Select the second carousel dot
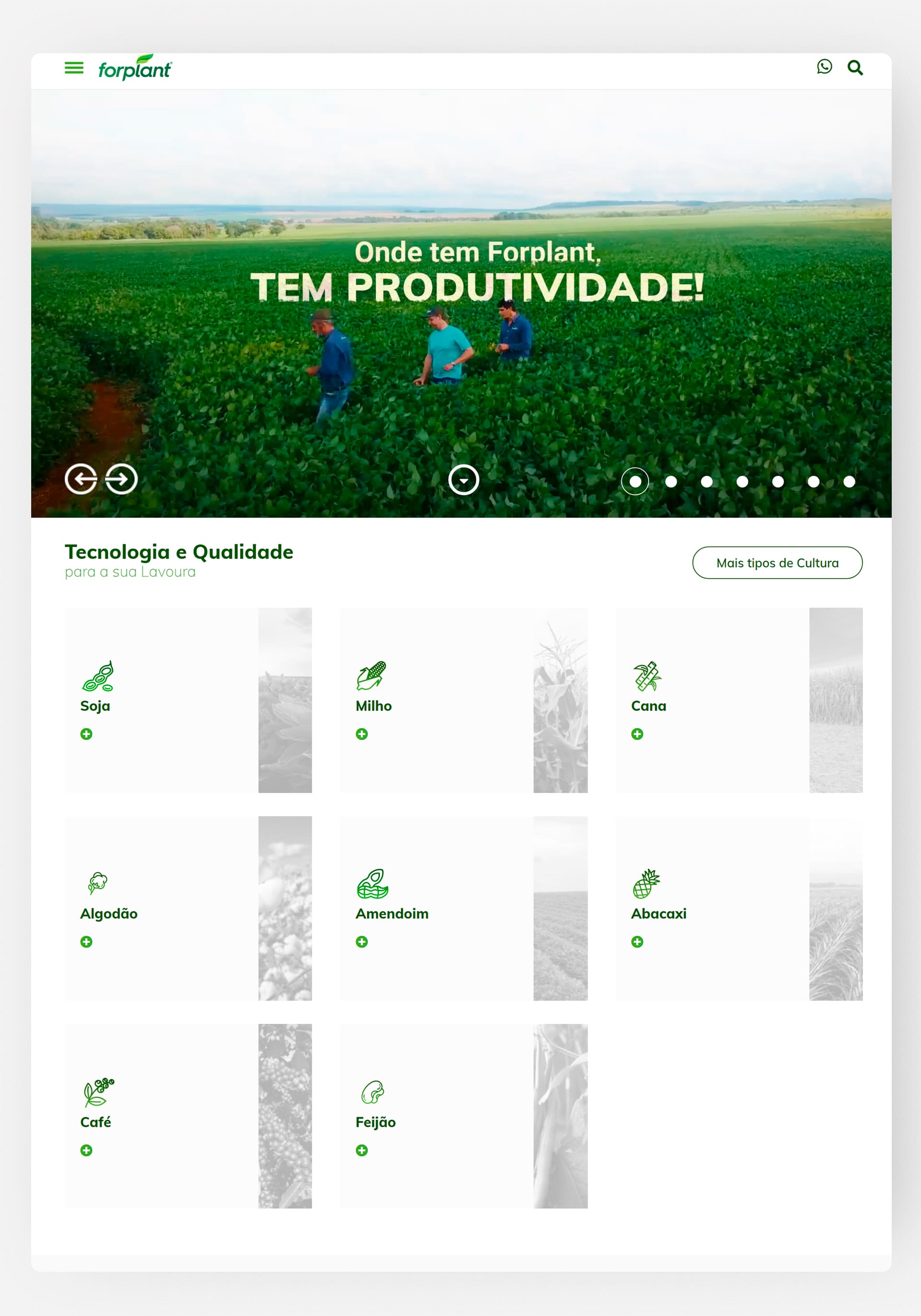Viewport: 921px width, 1316px height. pyautogui.click(x=671, y=481)
